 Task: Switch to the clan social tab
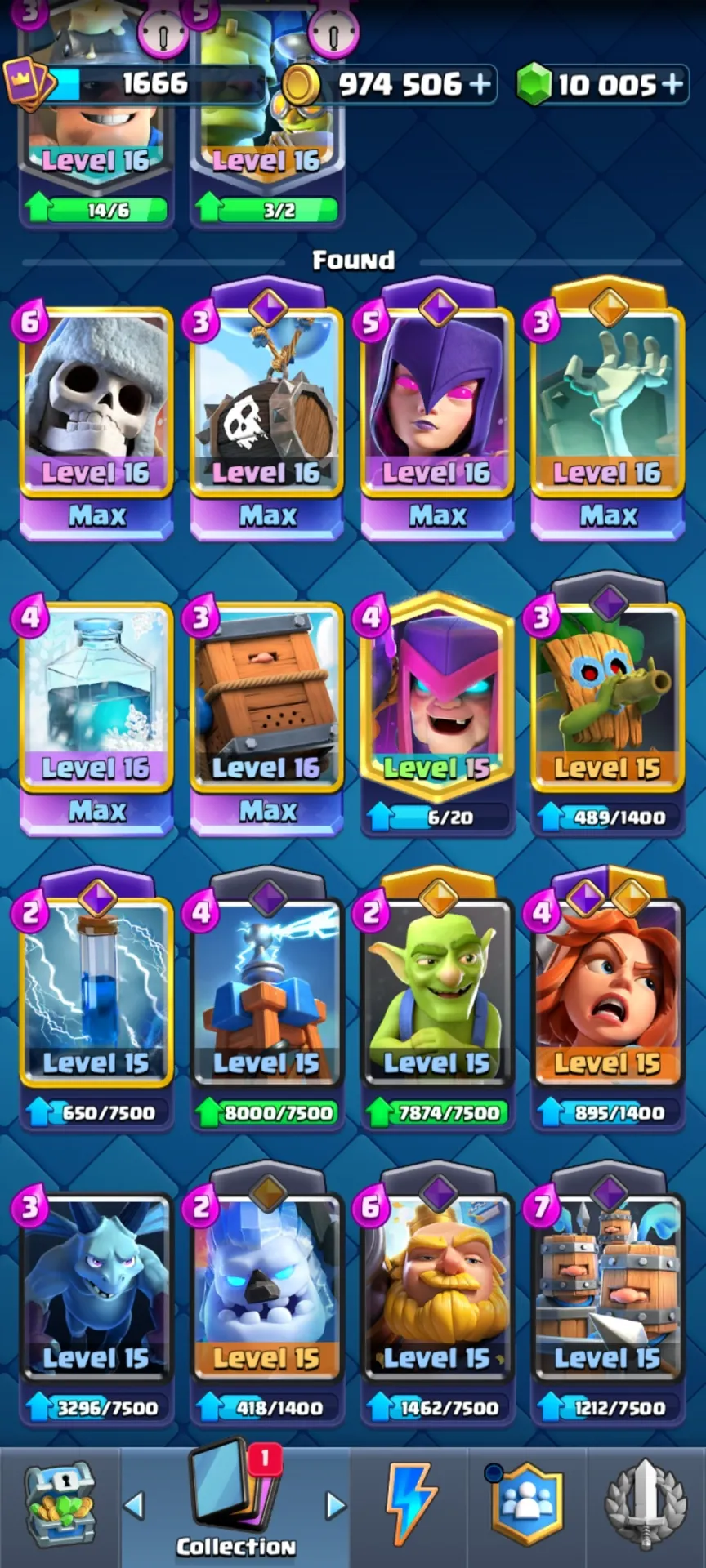click(527, 1504)
